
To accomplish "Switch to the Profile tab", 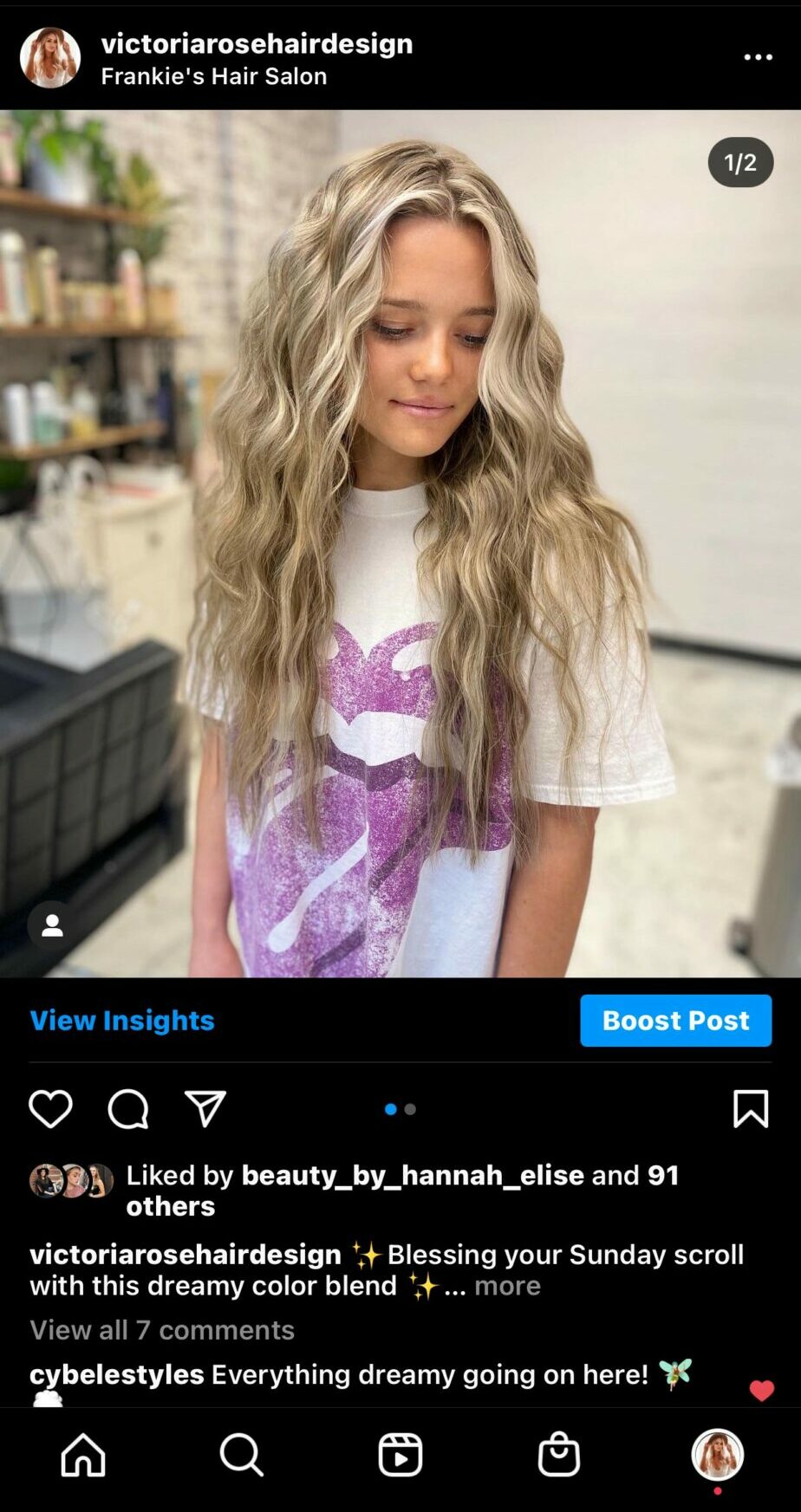I will pyautogui.click(x=717, y=1455).
